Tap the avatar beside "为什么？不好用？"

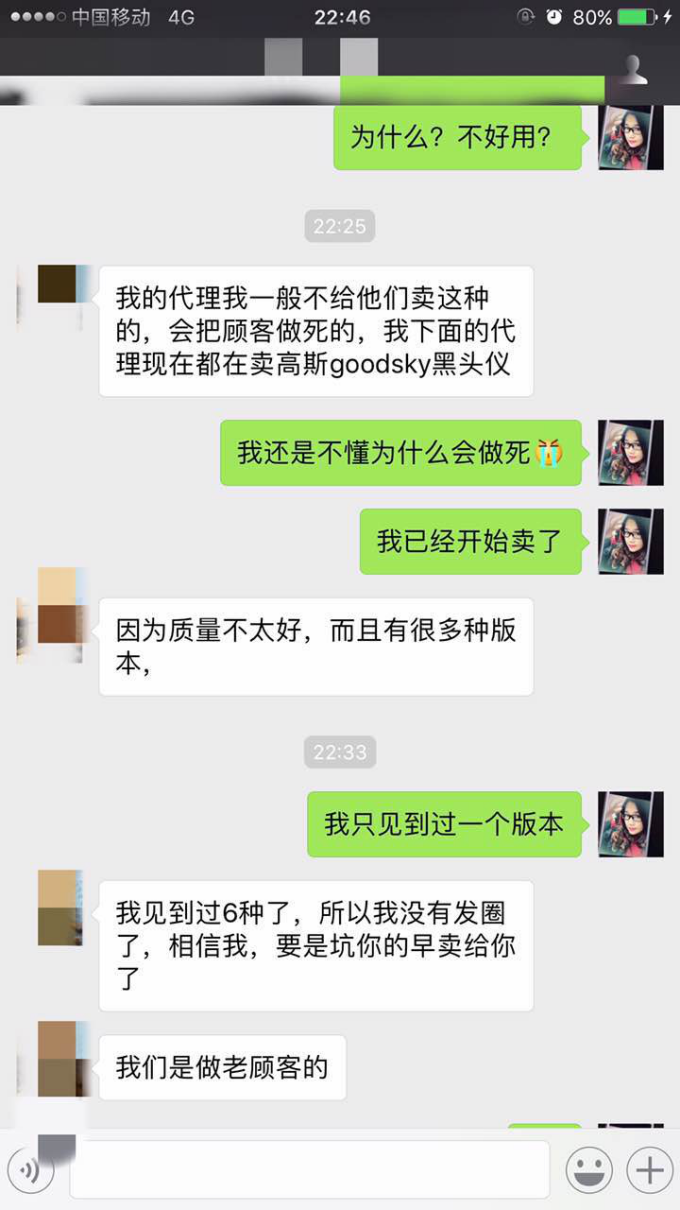(x=630, y=136)
